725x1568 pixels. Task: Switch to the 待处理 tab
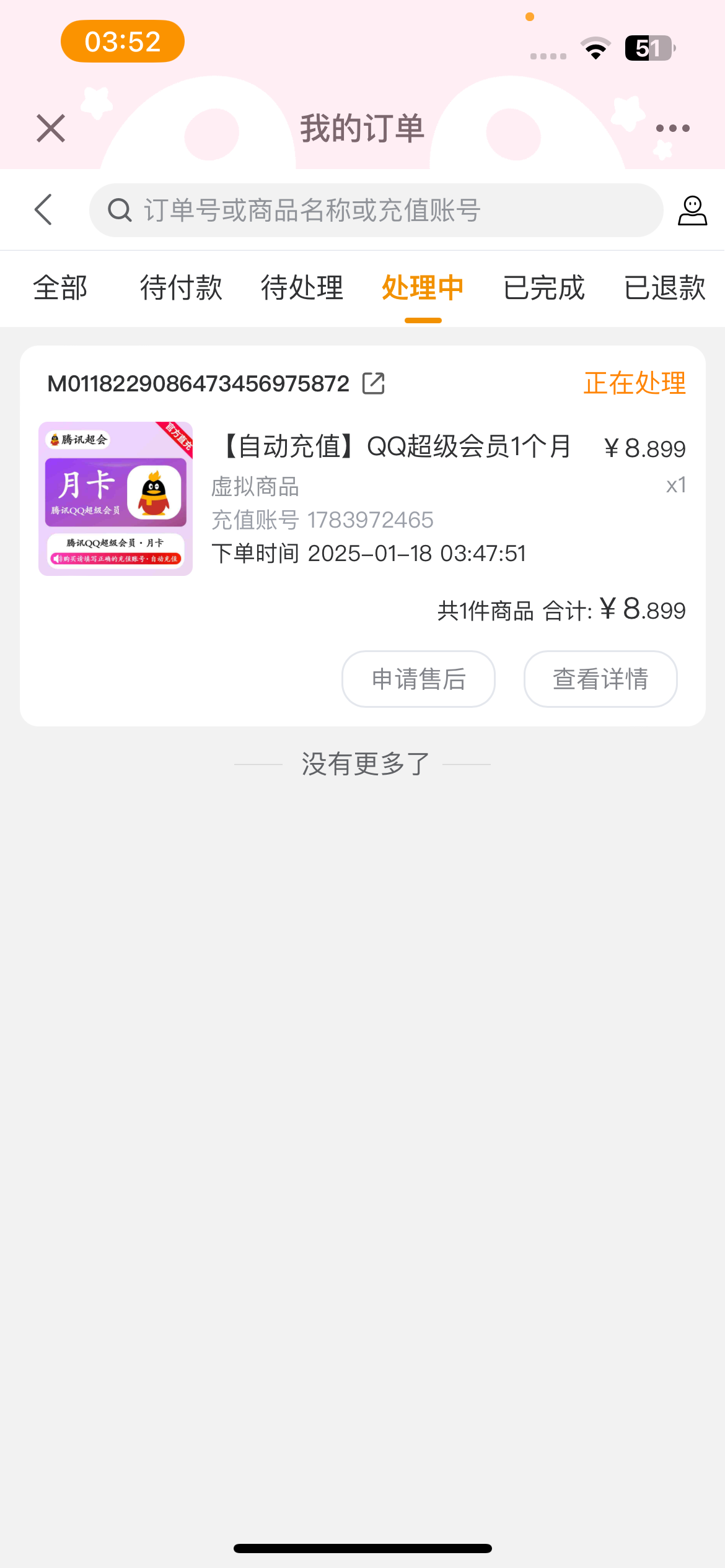tap(302, 288)
